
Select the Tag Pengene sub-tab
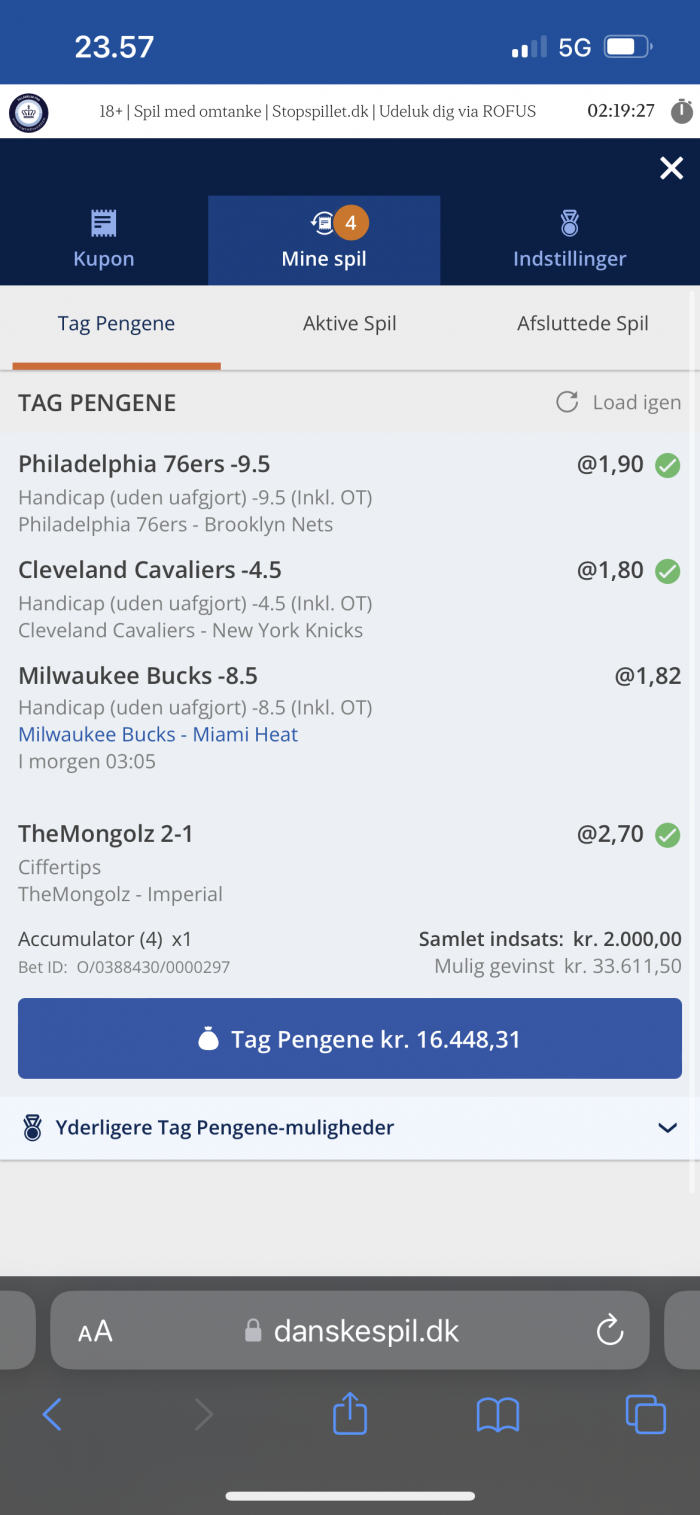coord(116,324)
